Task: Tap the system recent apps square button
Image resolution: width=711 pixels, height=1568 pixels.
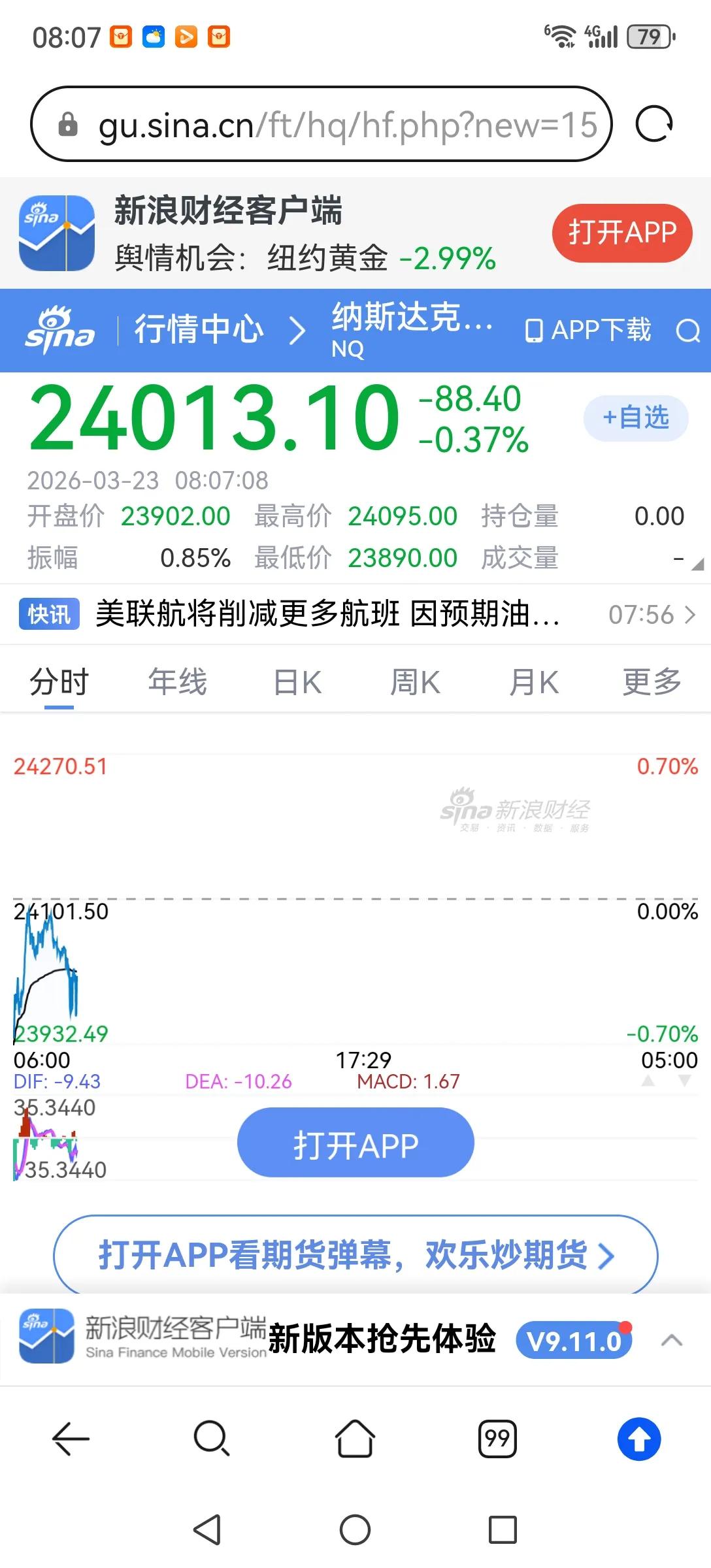Action: tap(503, 1530)
